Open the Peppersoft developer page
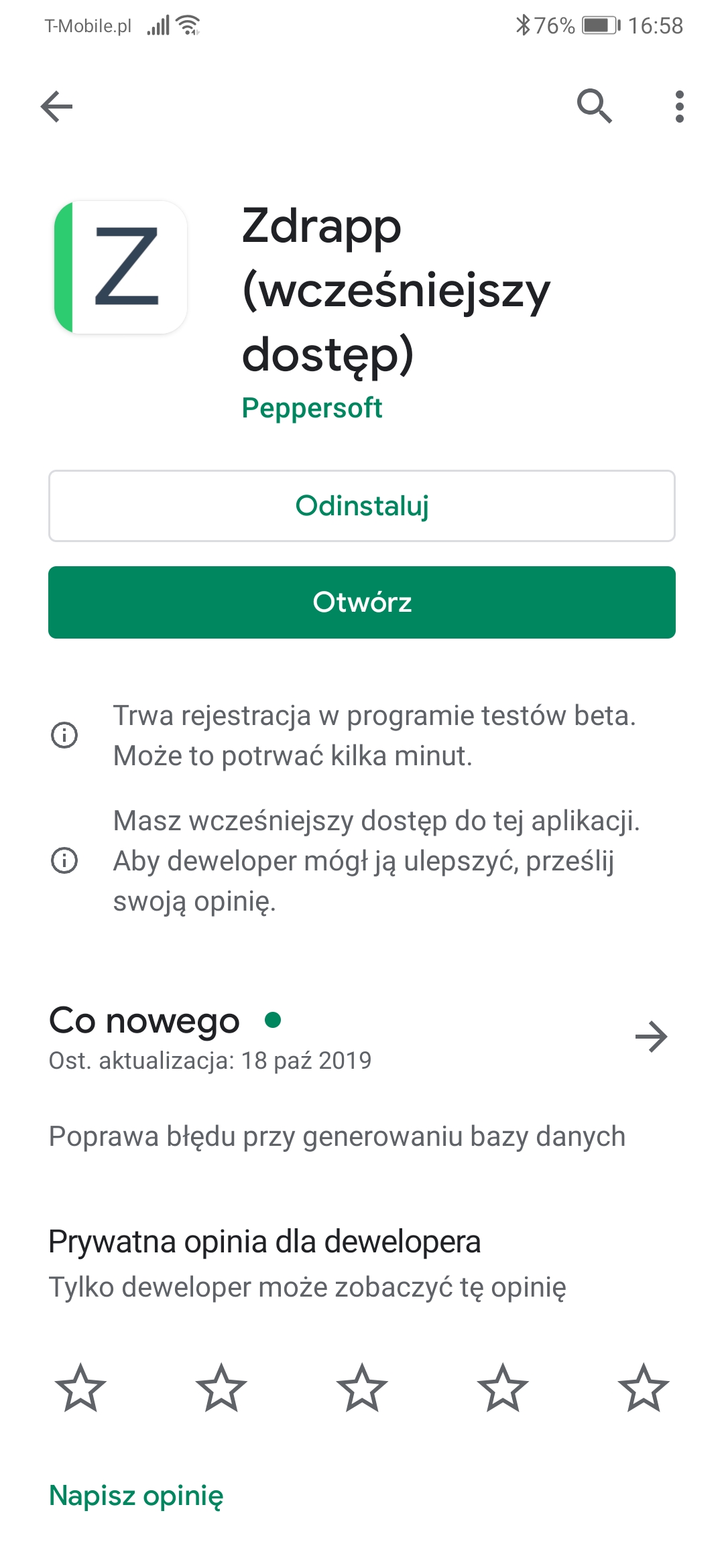 pos(312,408)
